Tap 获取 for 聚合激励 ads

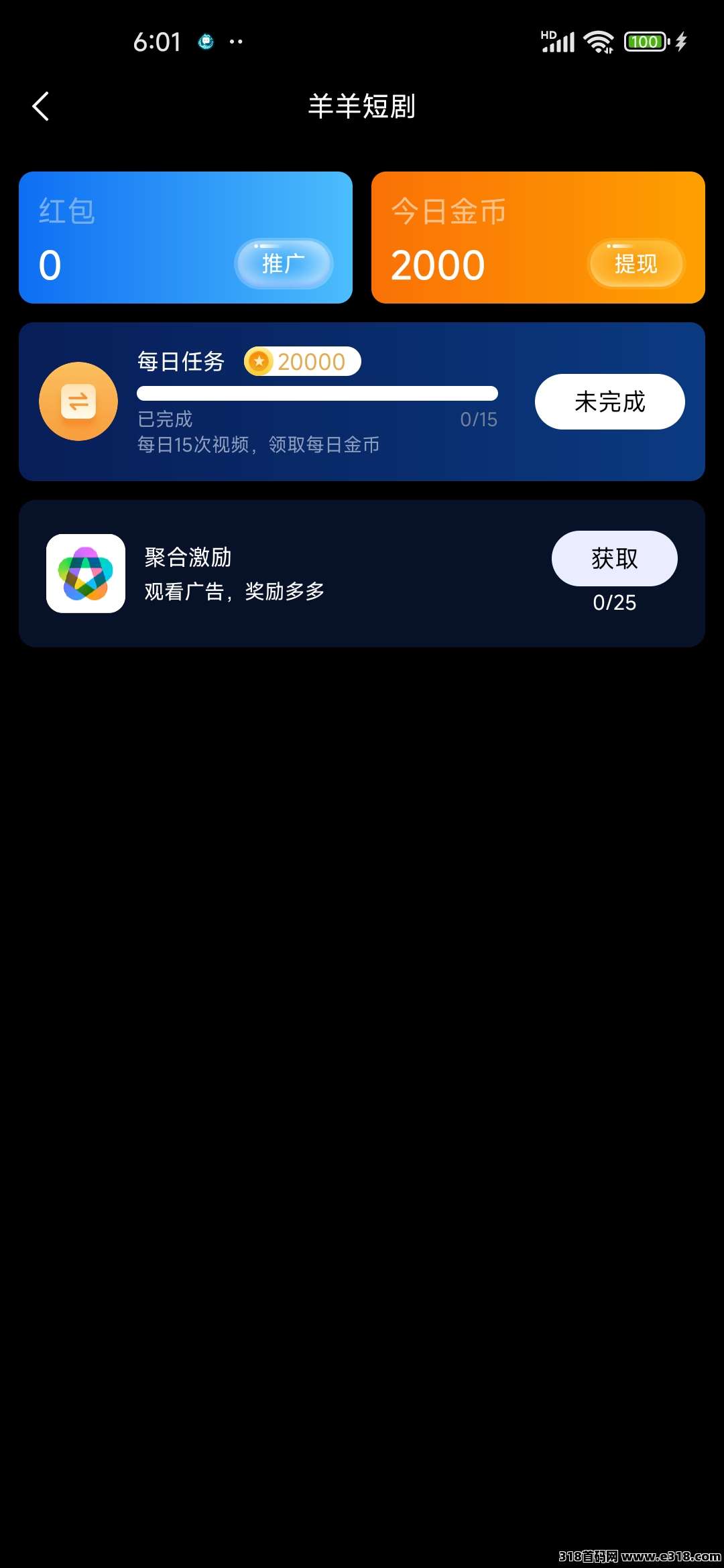click(614, 558)
